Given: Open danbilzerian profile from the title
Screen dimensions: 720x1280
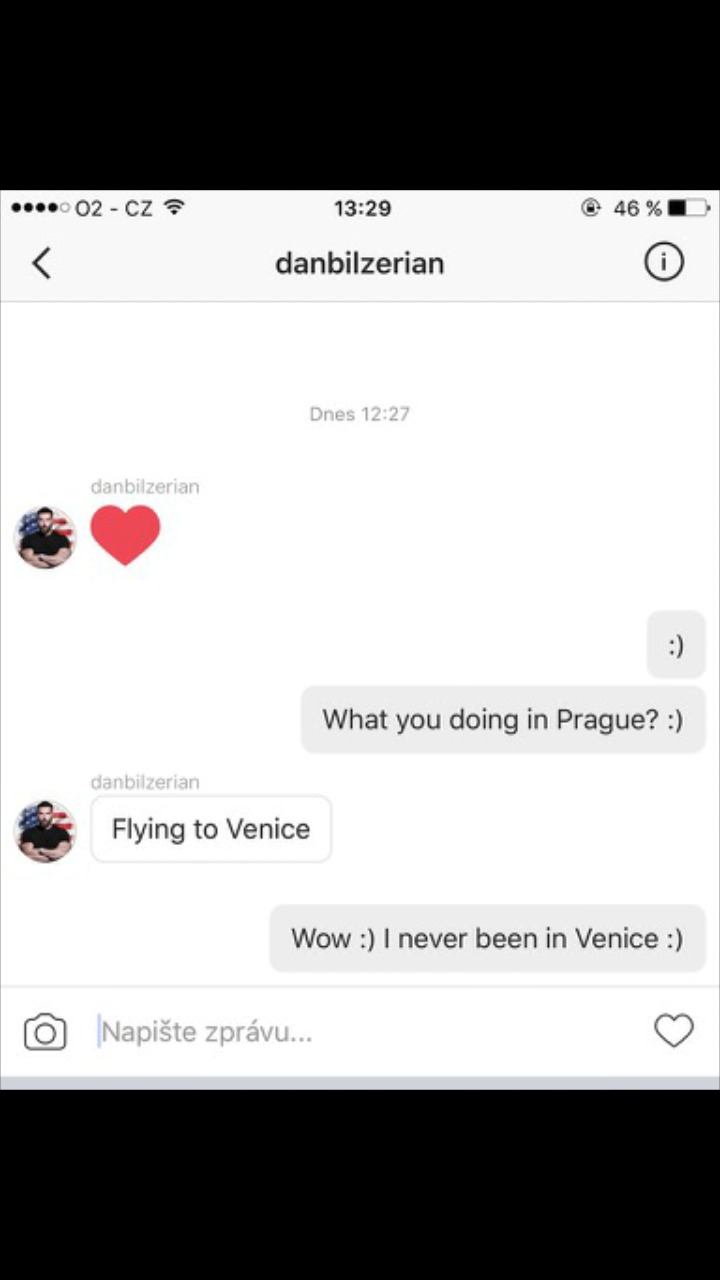Looking at the screenshot, I should click(x=359, y=263).
